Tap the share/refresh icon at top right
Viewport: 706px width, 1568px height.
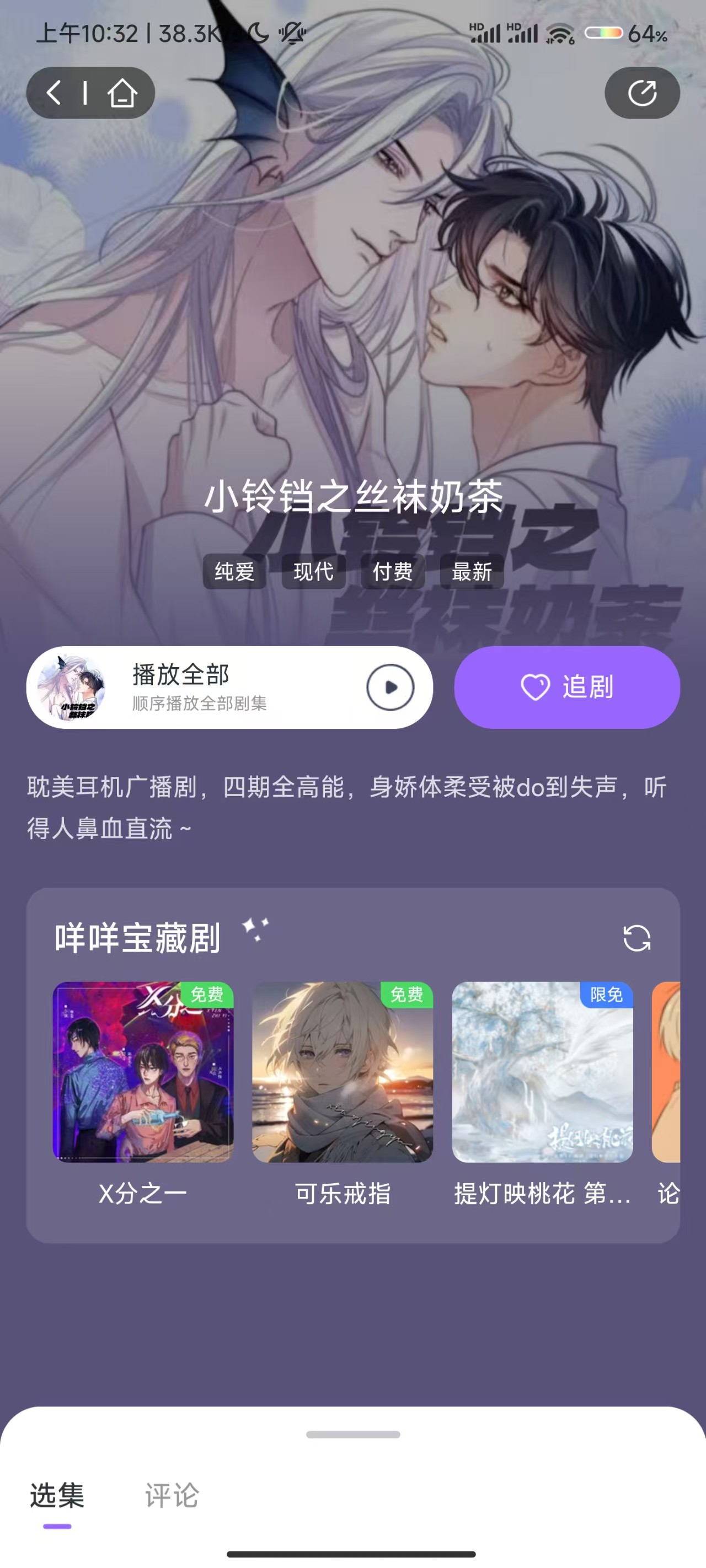tap(643, 93)
